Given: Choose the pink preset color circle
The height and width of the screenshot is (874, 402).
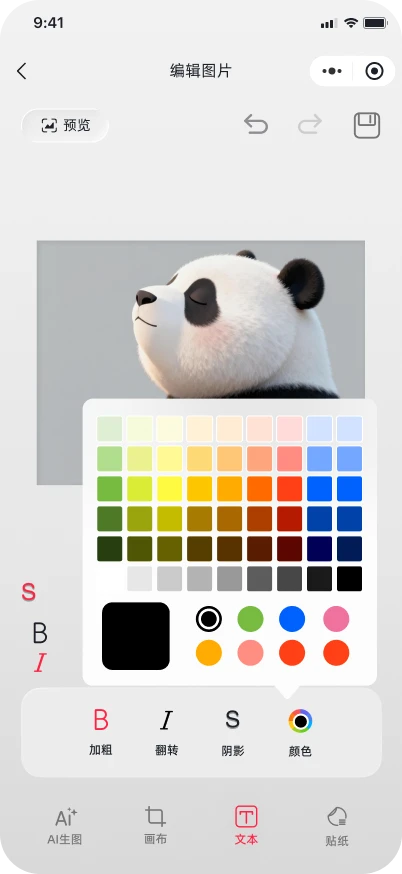Looking at the screenshot, I should click(x=336, y=619).
